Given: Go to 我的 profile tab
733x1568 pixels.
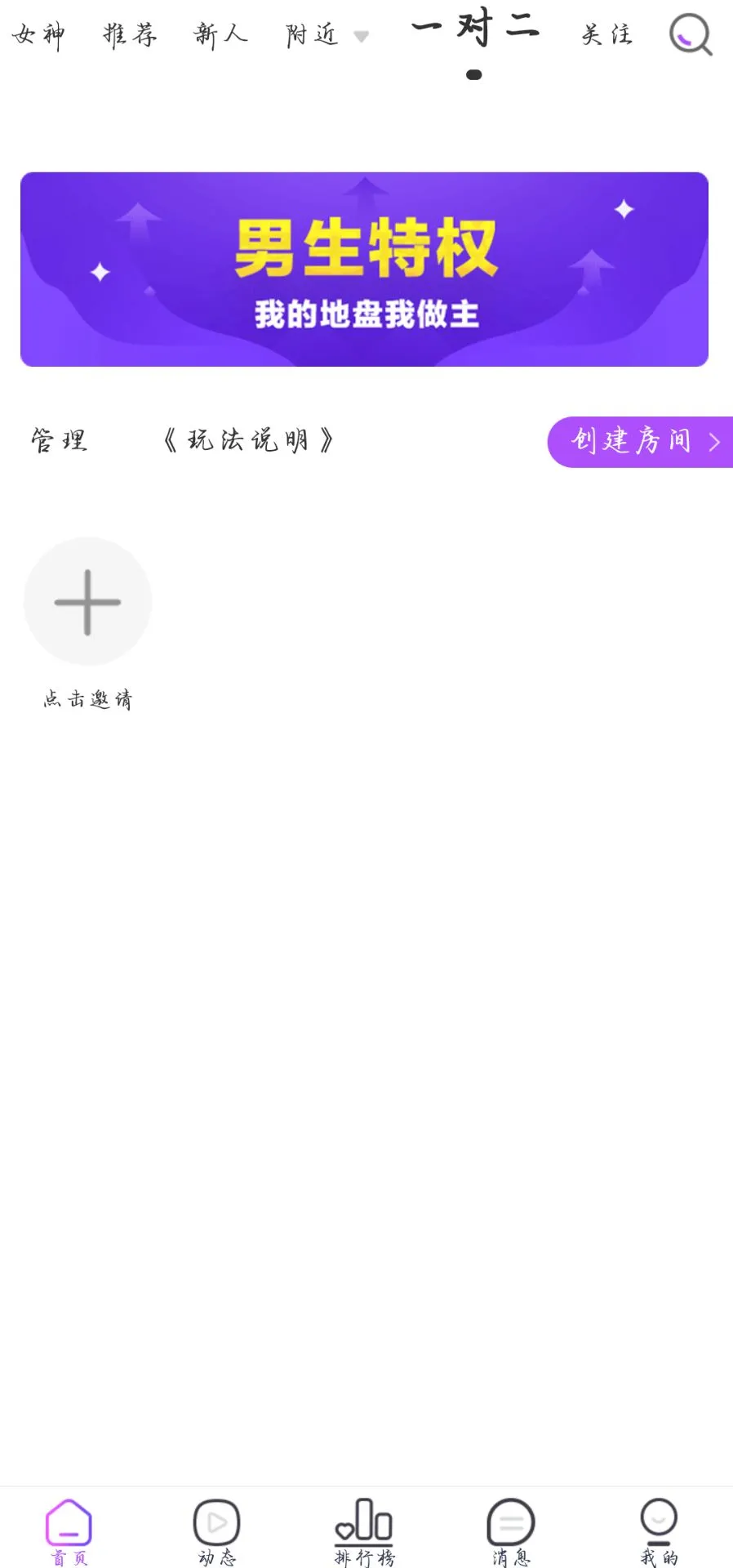Looking at the screenshot, I should click(659, 1532).
